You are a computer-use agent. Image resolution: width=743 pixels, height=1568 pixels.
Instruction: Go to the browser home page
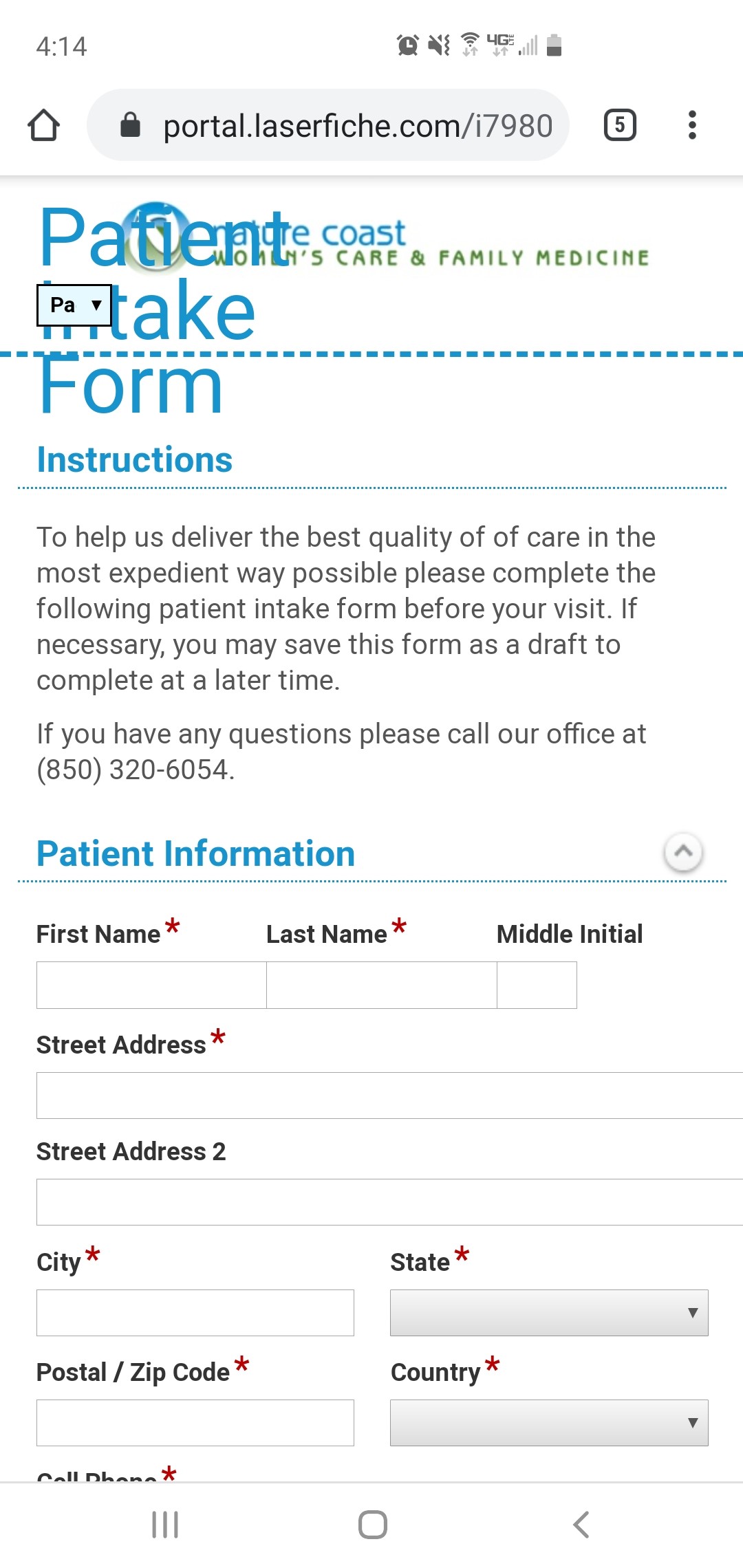pos(43,125)
